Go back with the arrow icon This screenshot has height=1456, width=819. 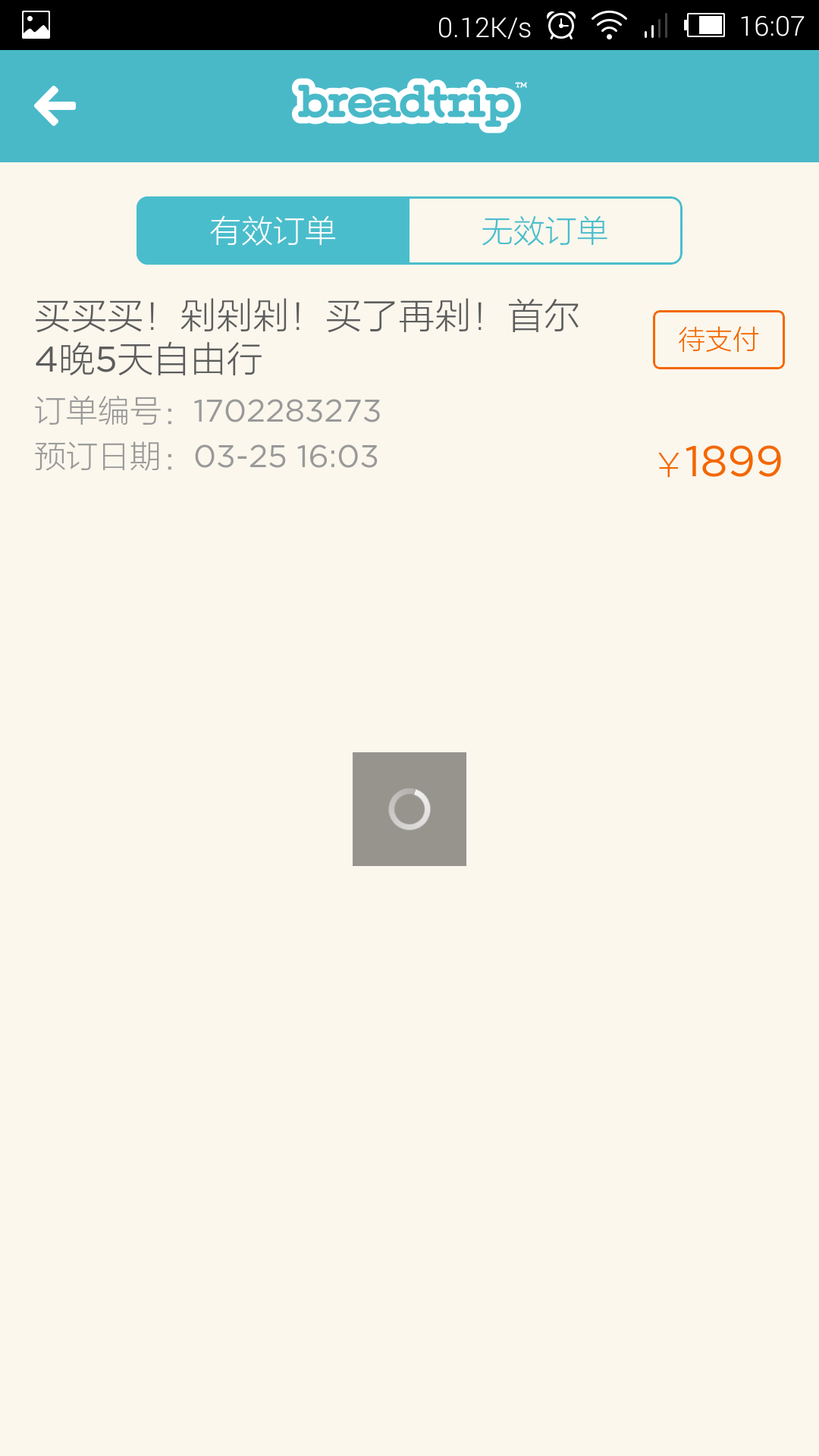(x=55, y=105)
